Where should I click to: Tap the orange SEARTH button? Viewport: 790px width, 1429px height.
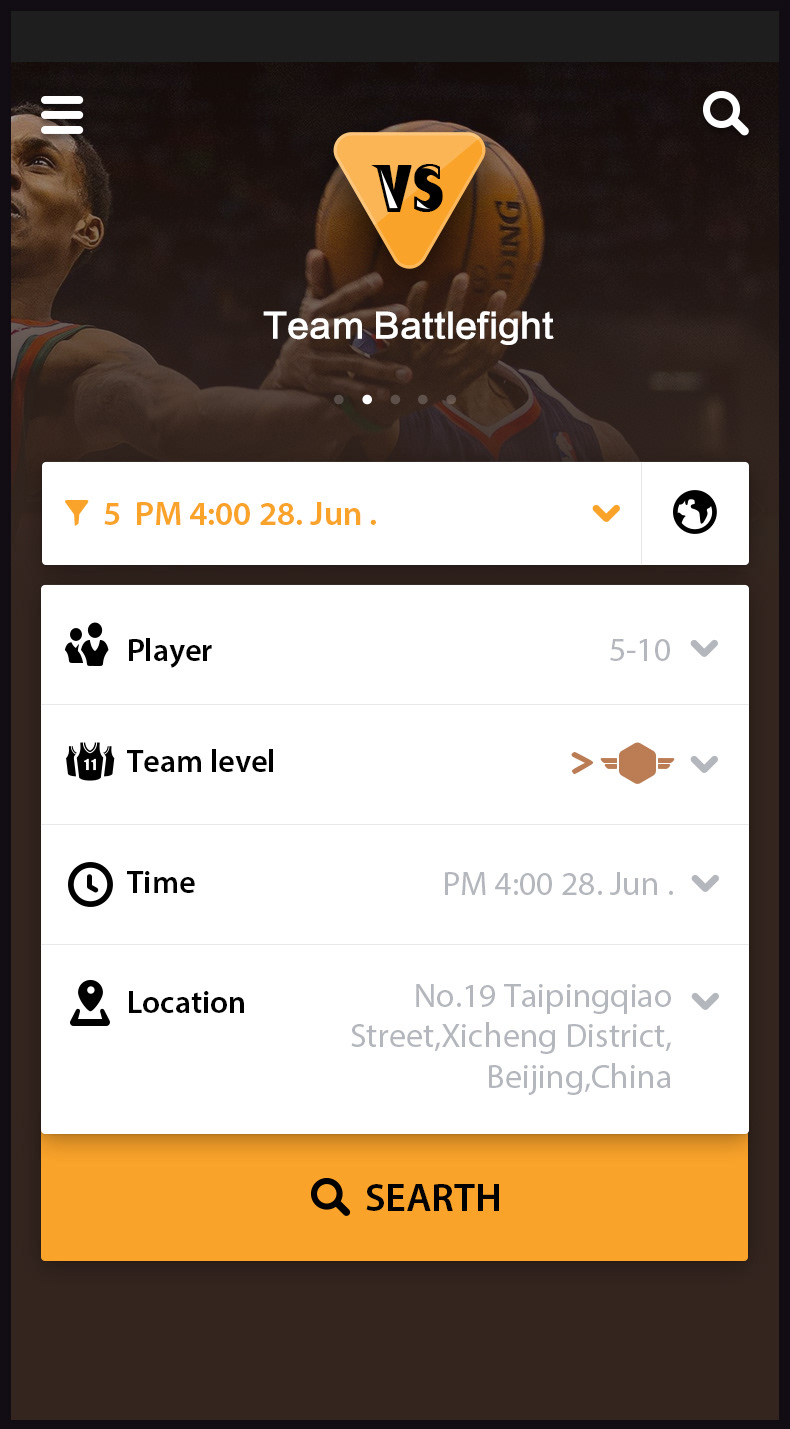click(x=395, y=1197)
